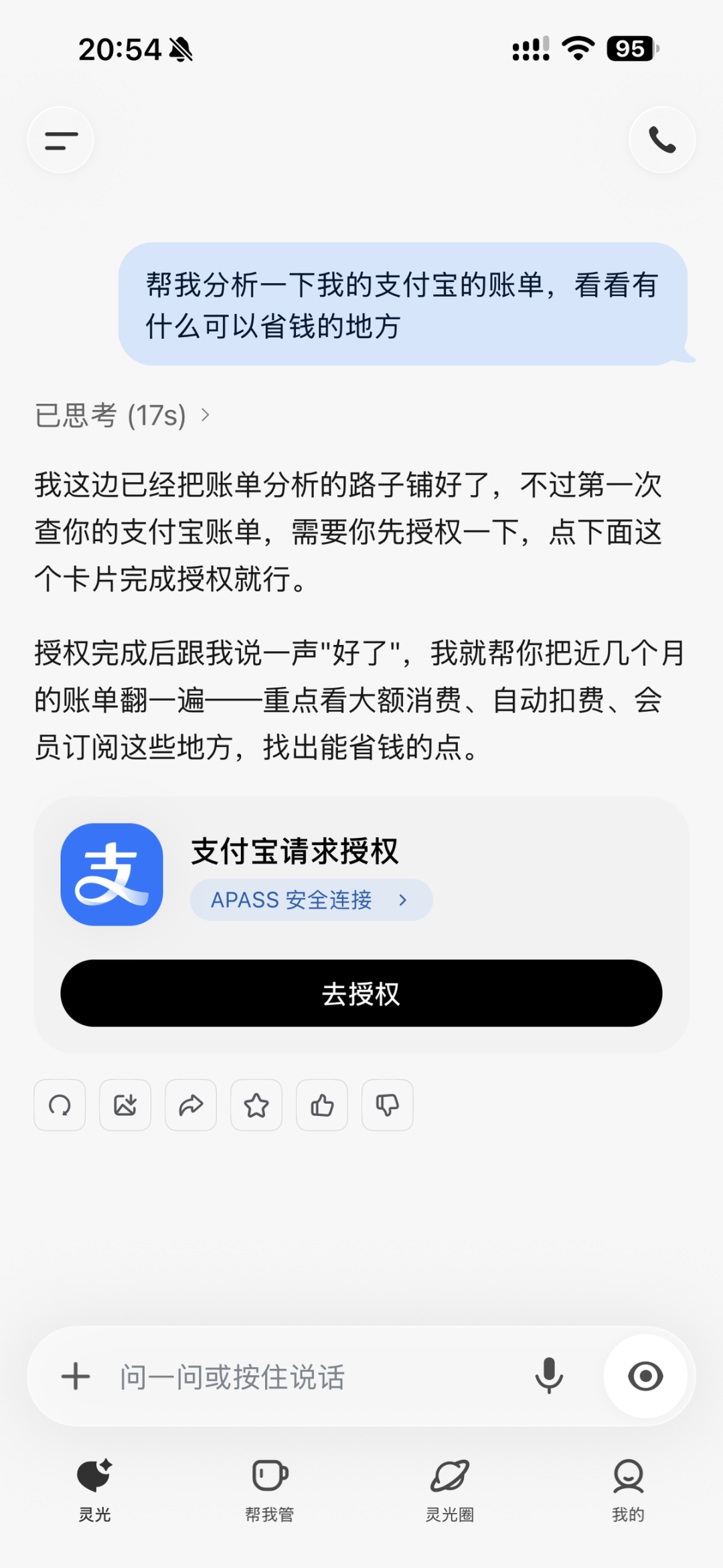Share the assistant's reply

point(191,1105)
